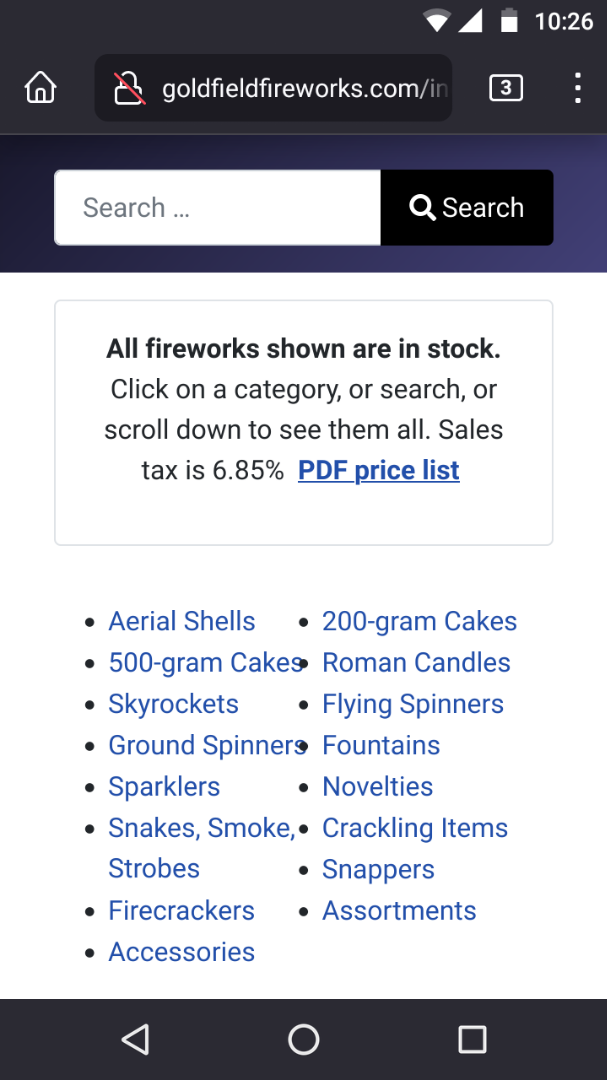607x1080 pixels.
Task: View the Roman Candles category
Action: 416,663
